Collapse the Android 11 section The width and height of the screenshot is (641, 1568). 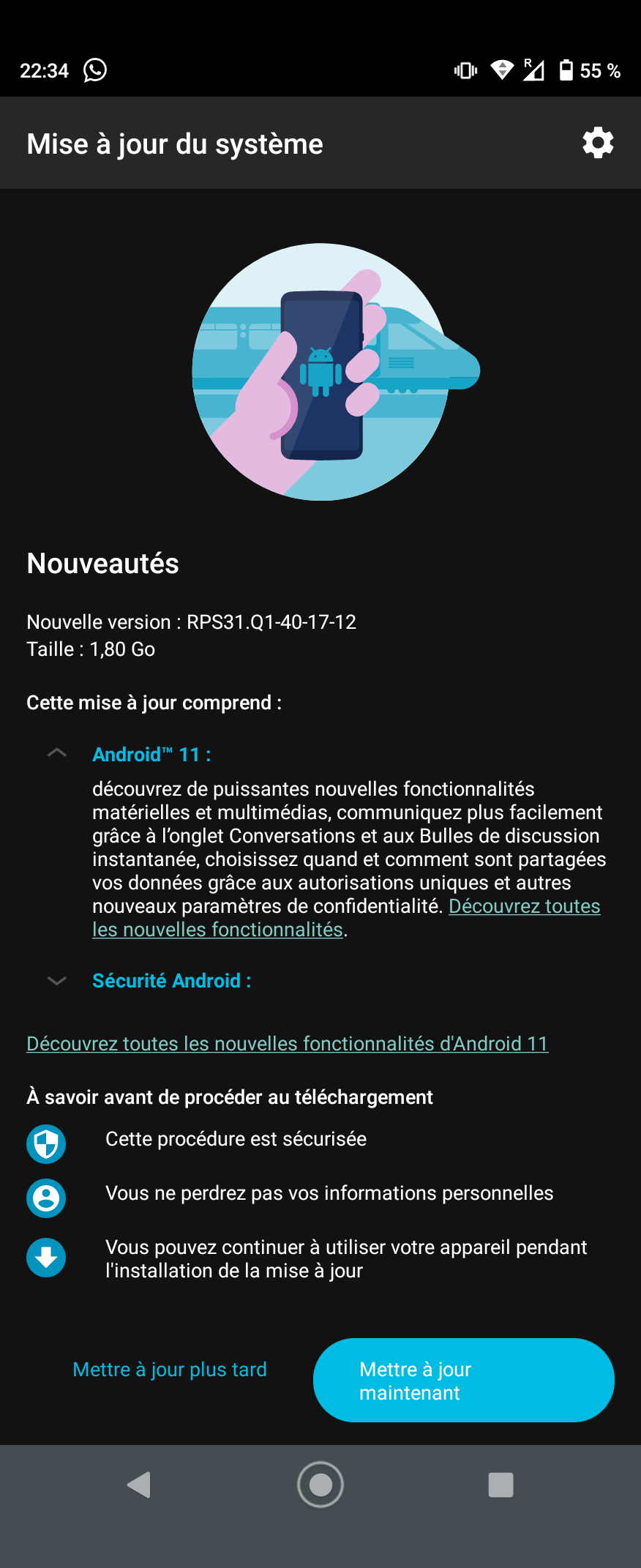[x=57, y=754]
